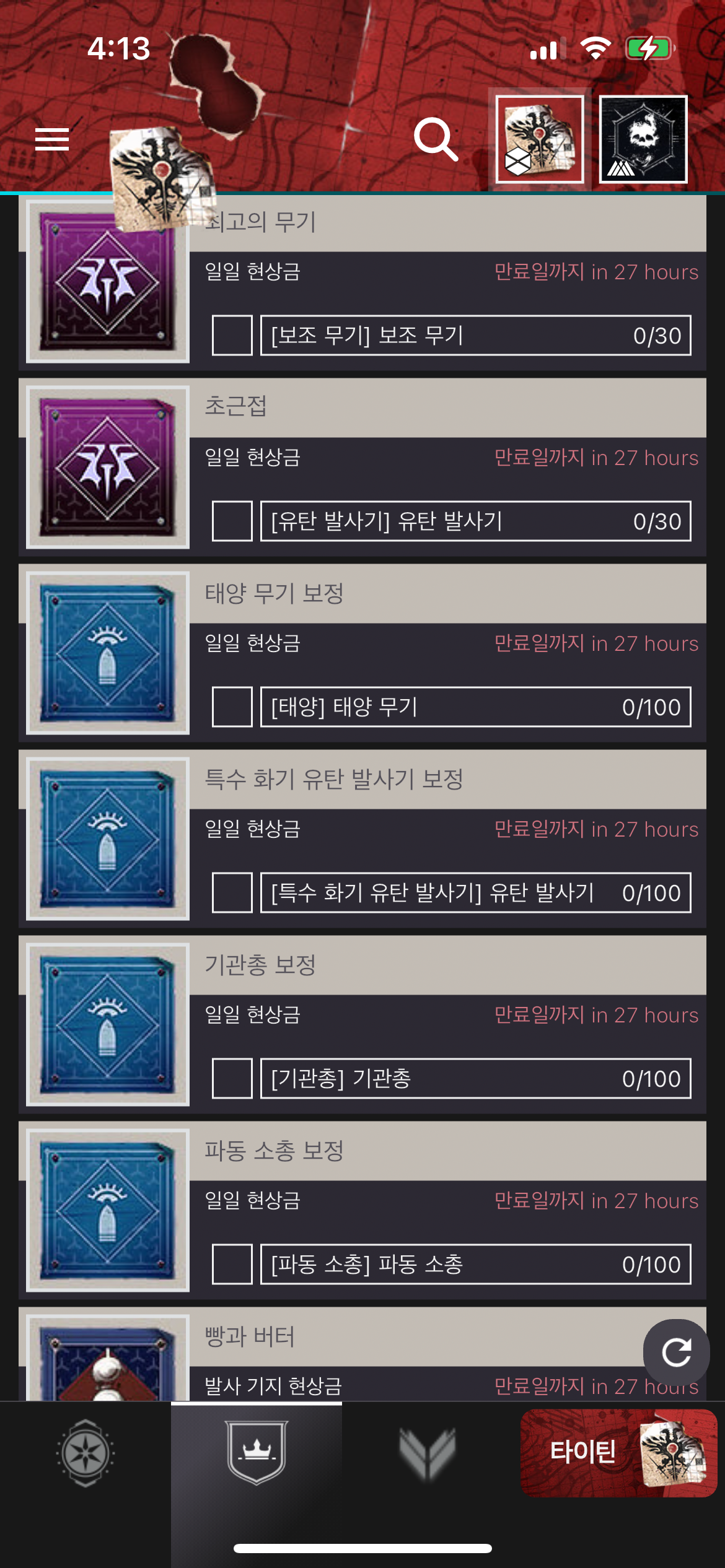Check the [태양] 태양 무기 objective box
The width and height of the screenshot is (725, 1568).
coord(232,707)
